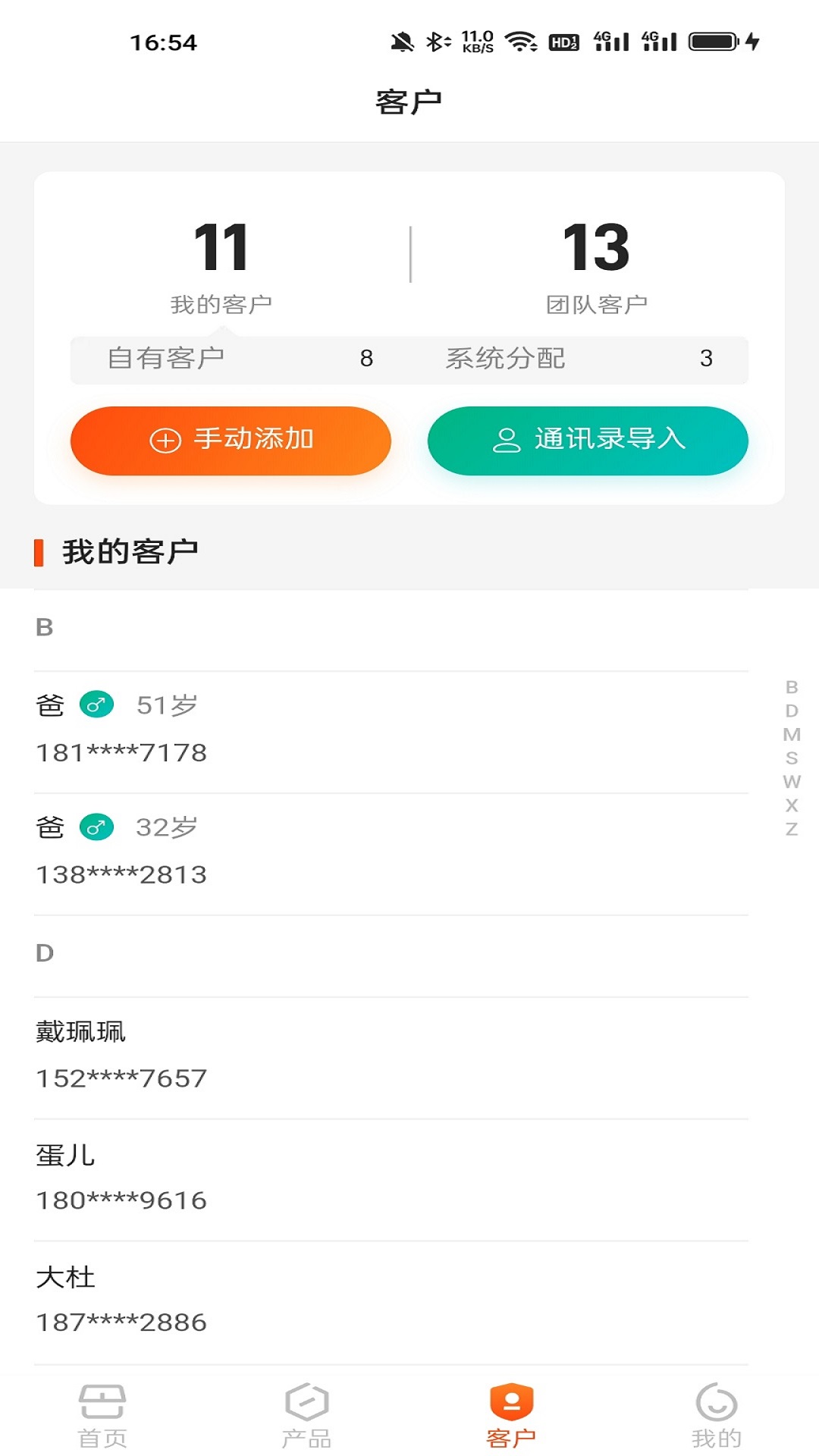Jump to letter M in index
The image size is (819, 1456).
792,734
